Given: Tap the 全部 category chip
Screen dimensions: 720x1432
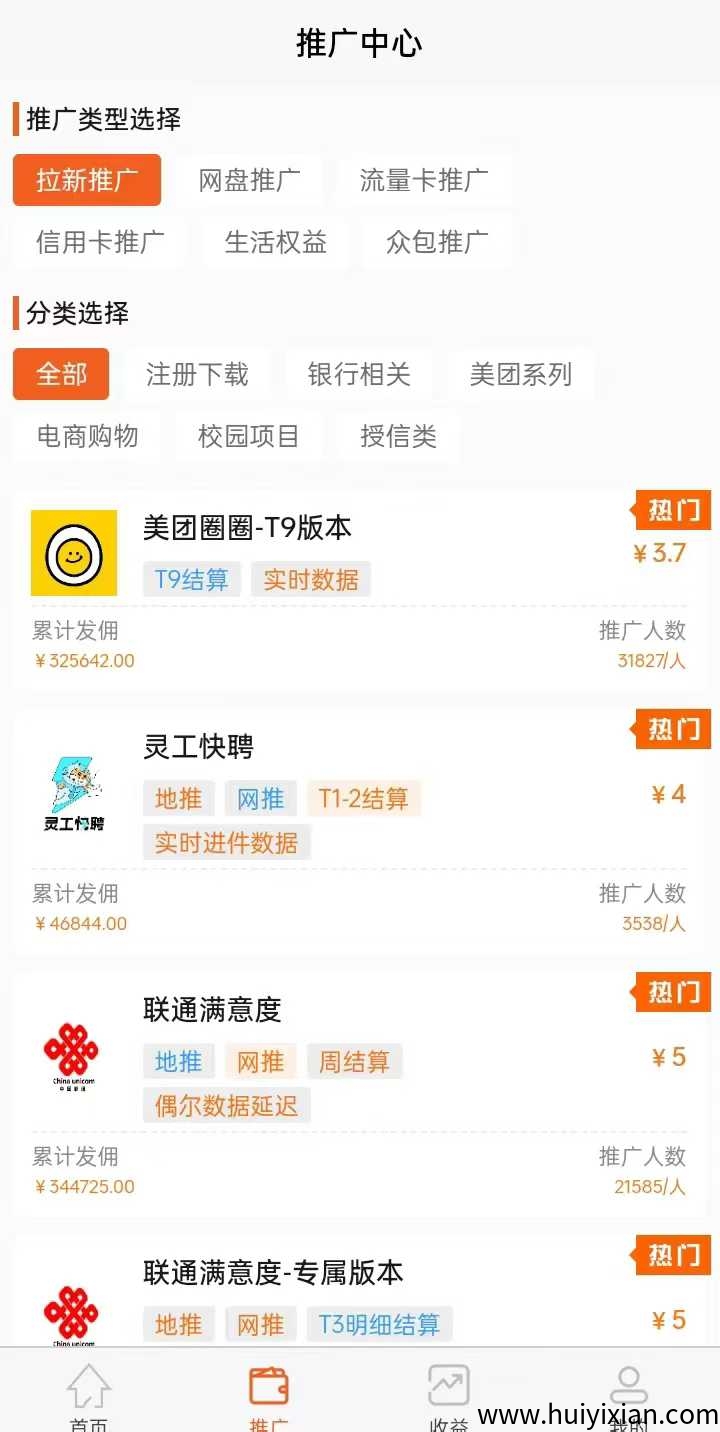Looking at the screenshot, I should click(61, 375).
